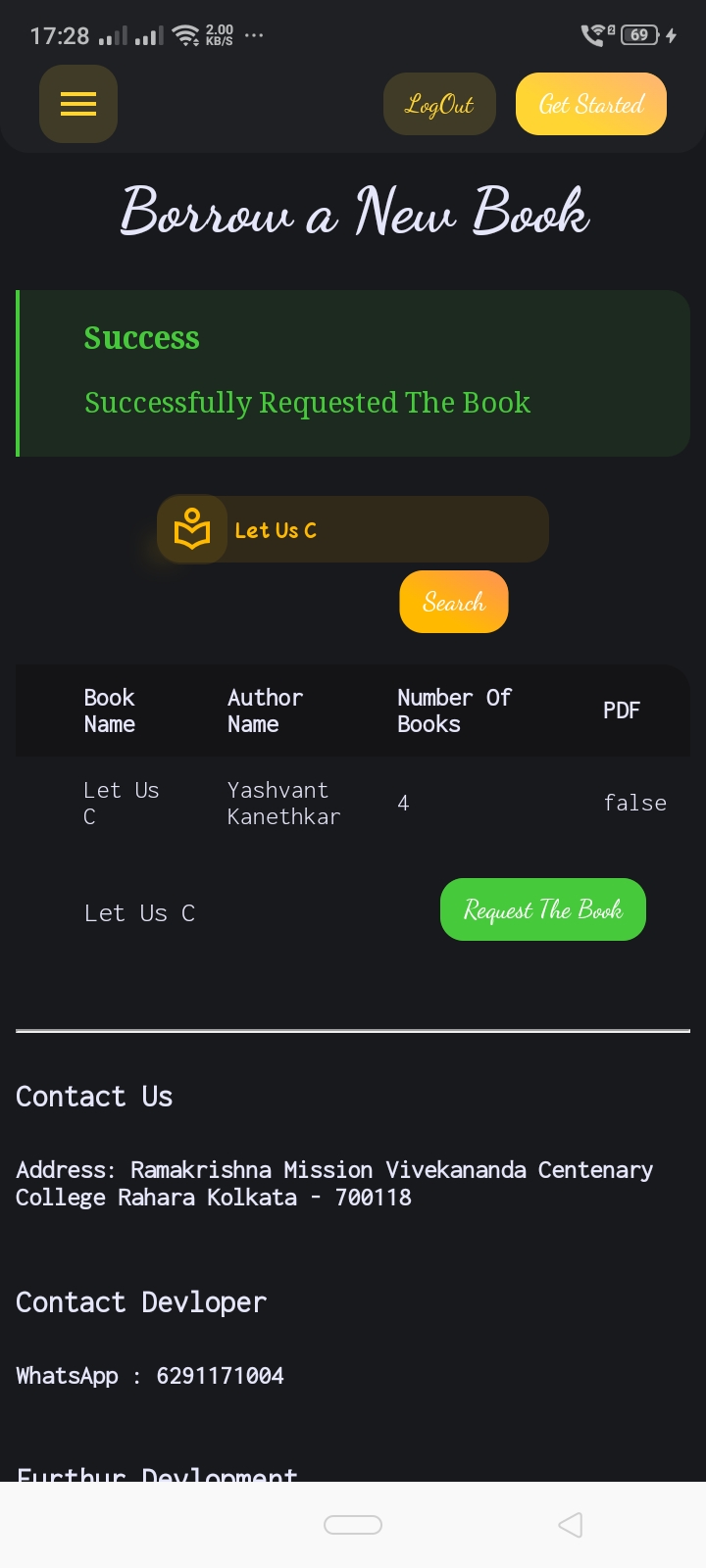Tap the Get Started button

tap(591, 104)
